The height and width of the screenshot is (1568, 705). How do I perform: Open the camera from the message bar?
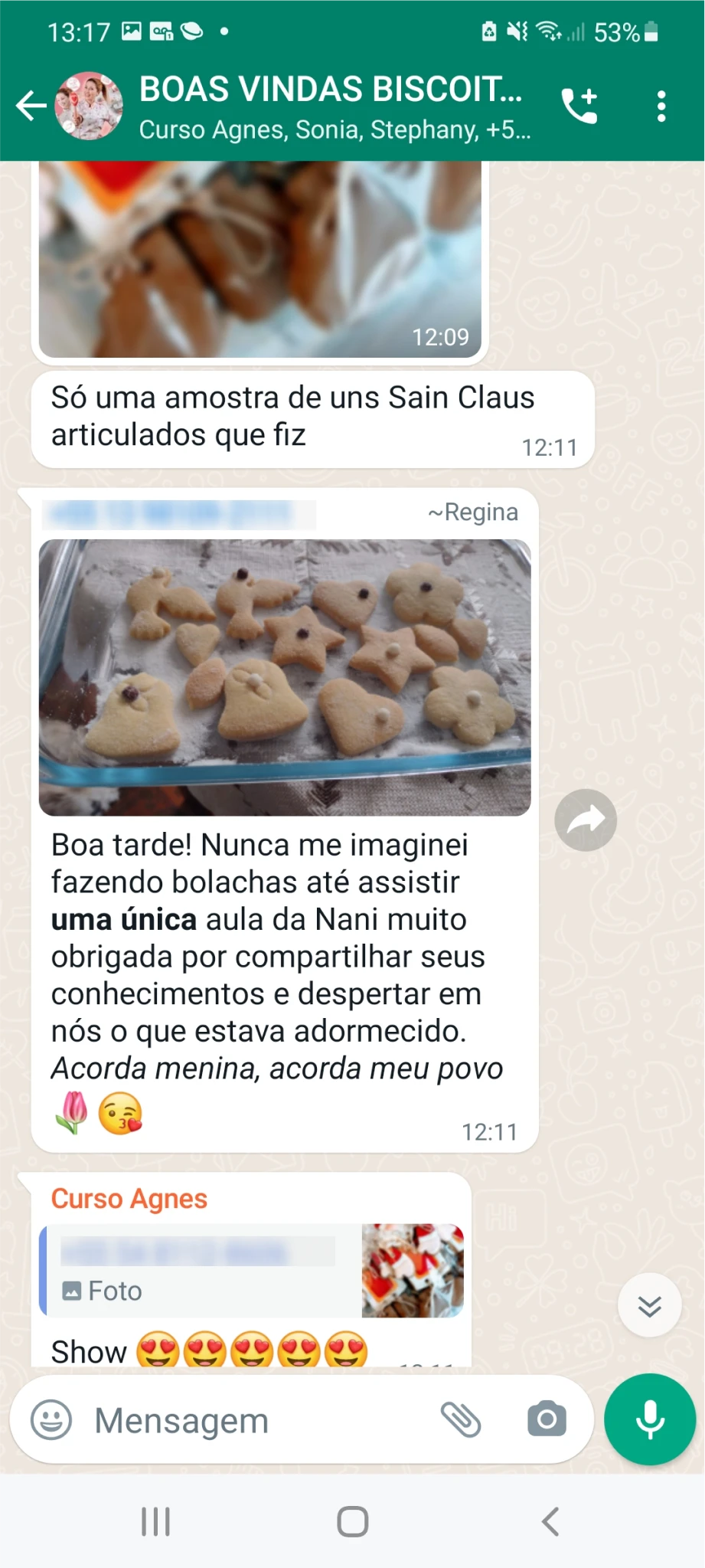pyautogui.click(x=547, y=1420)
